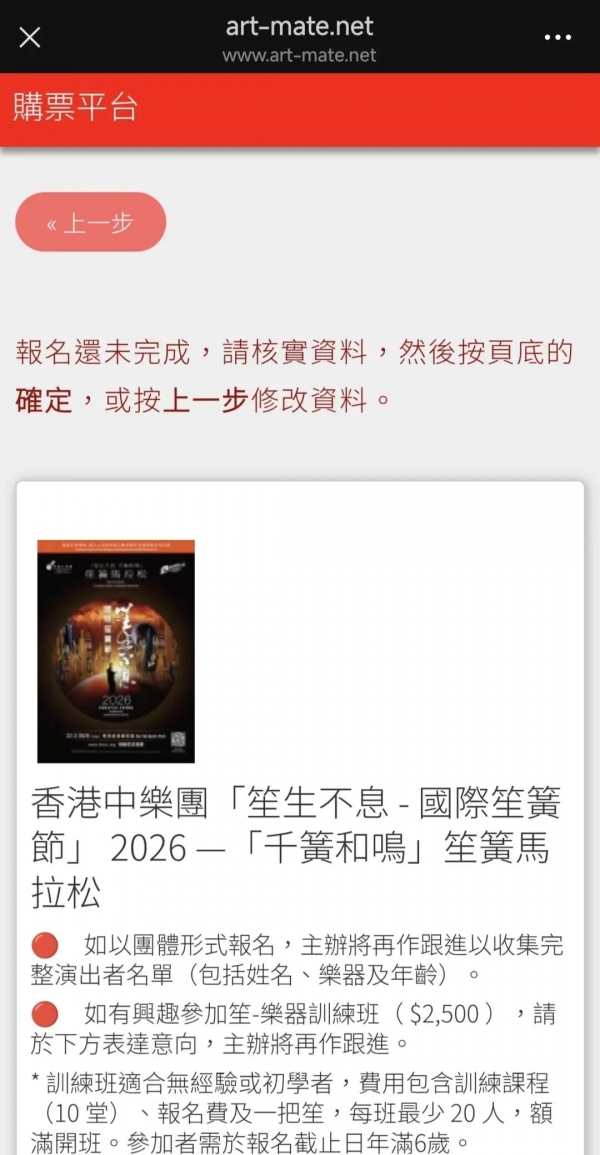600x1155 pixels.
Task: Go back with the 上一步 button
Action: point(90,222)
